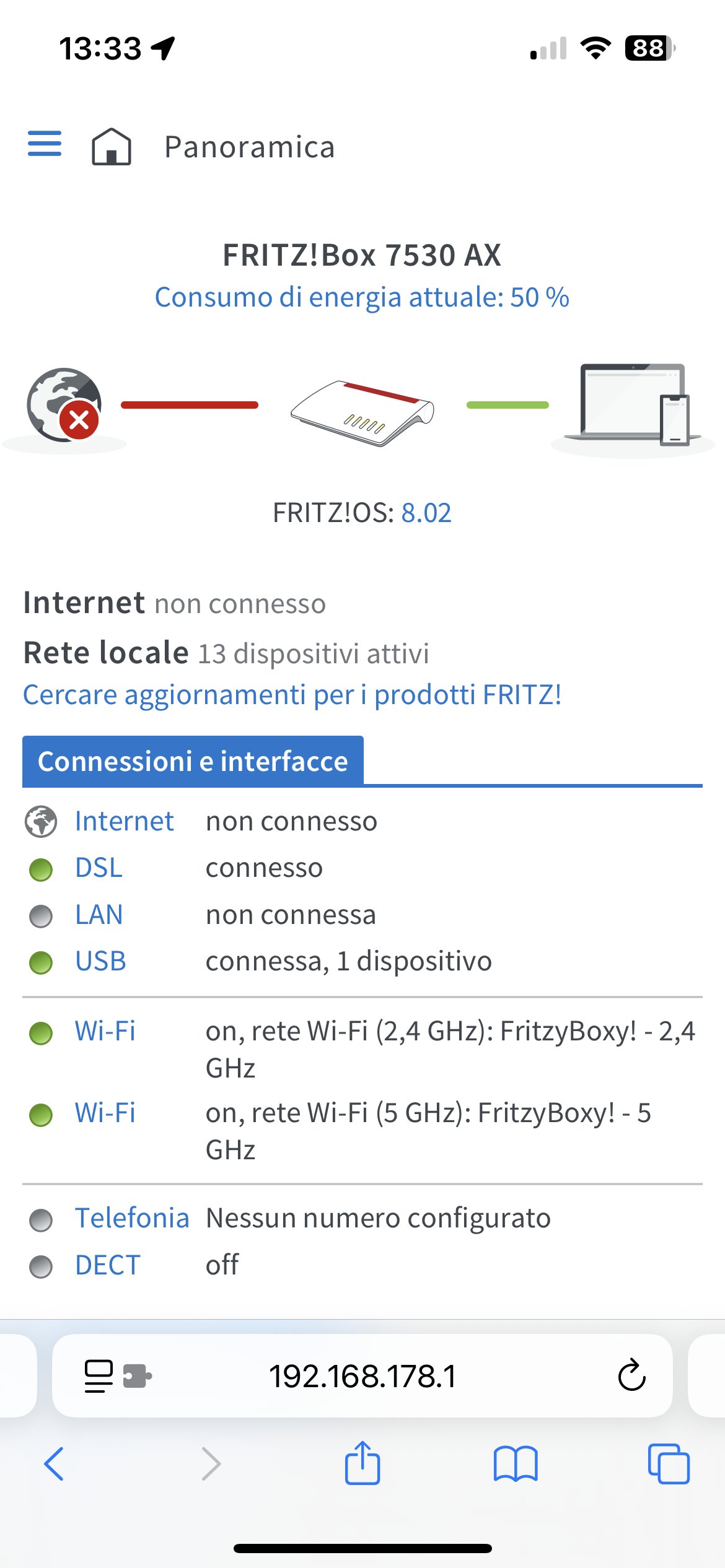Screen dimensions: 725x1568
Task: Select the Connessioni e interfacce tab
Action: 193,762
